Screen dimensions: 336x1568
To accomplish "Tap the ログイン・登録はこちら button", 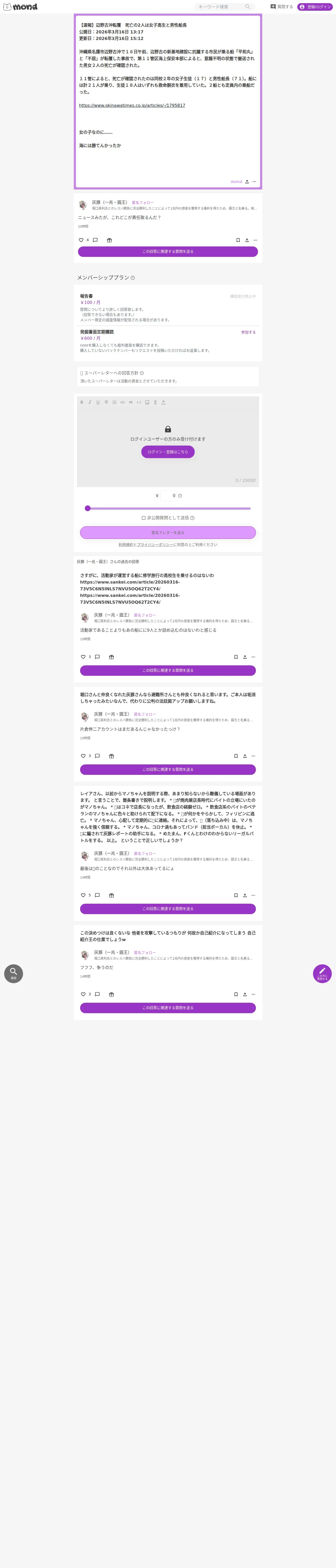I will tap(168, 452).
